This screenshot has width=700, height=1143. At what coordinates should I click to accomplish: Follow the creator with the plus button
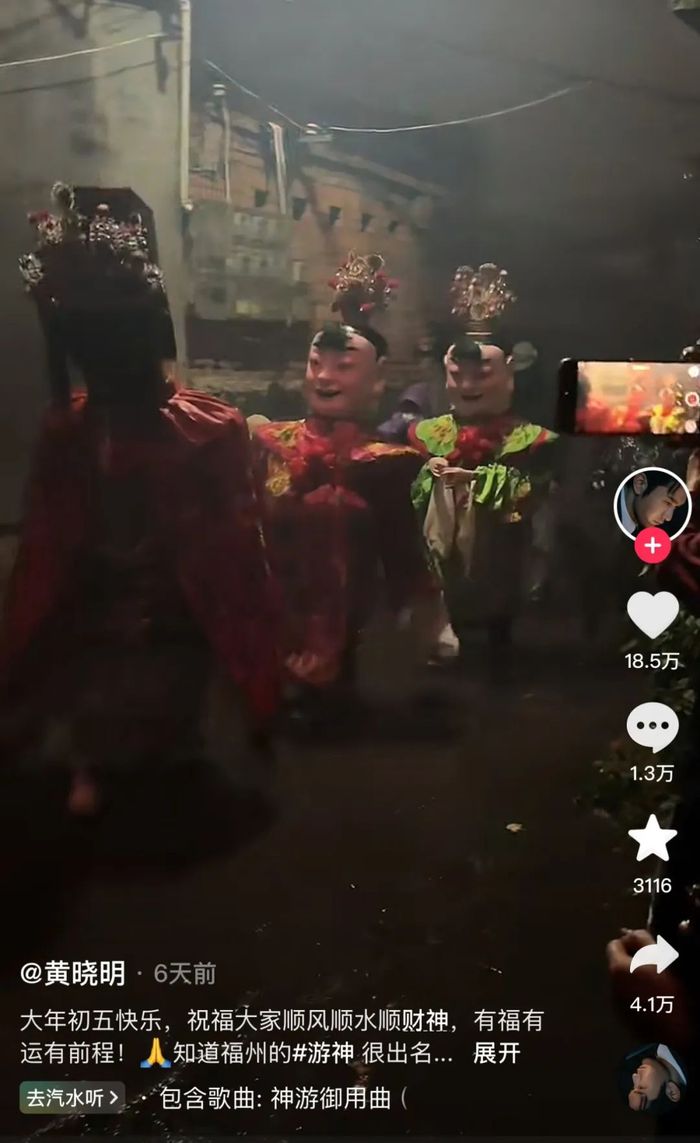[652, 546]
